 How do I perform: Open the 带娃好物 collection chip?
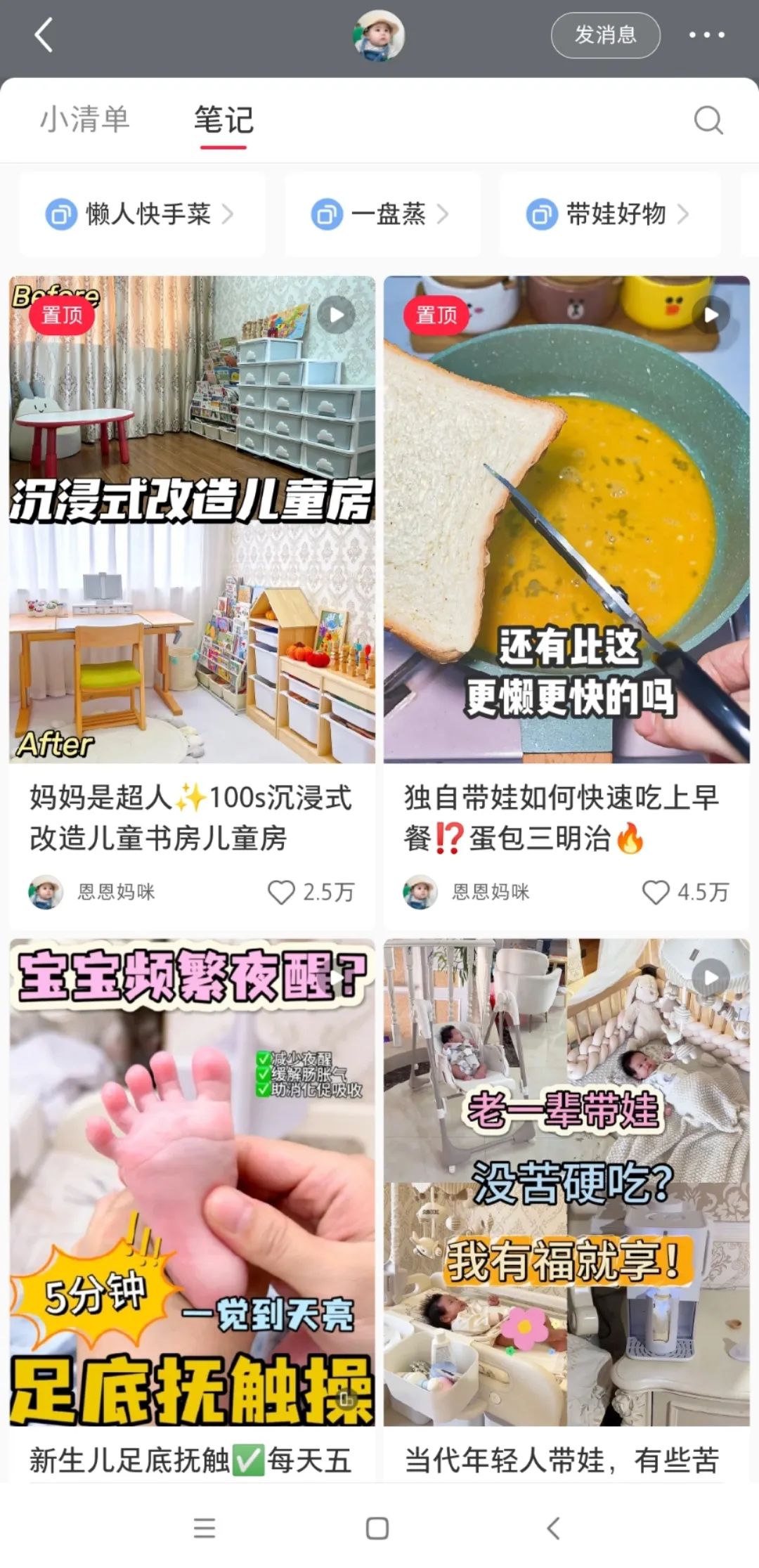pyautogui.click(x=609, y=214)
